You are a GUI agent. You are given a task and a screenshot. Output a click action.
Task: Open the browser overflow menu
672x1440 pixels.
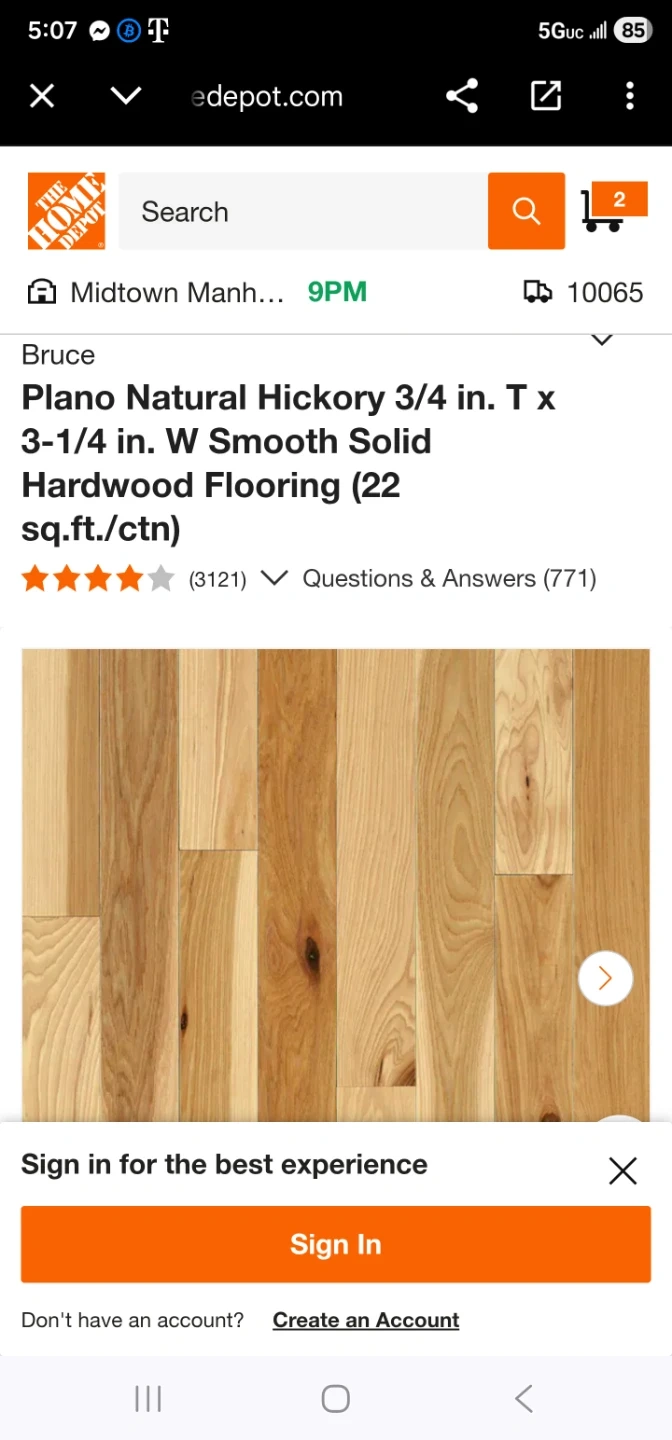click(x=629, y=96)
